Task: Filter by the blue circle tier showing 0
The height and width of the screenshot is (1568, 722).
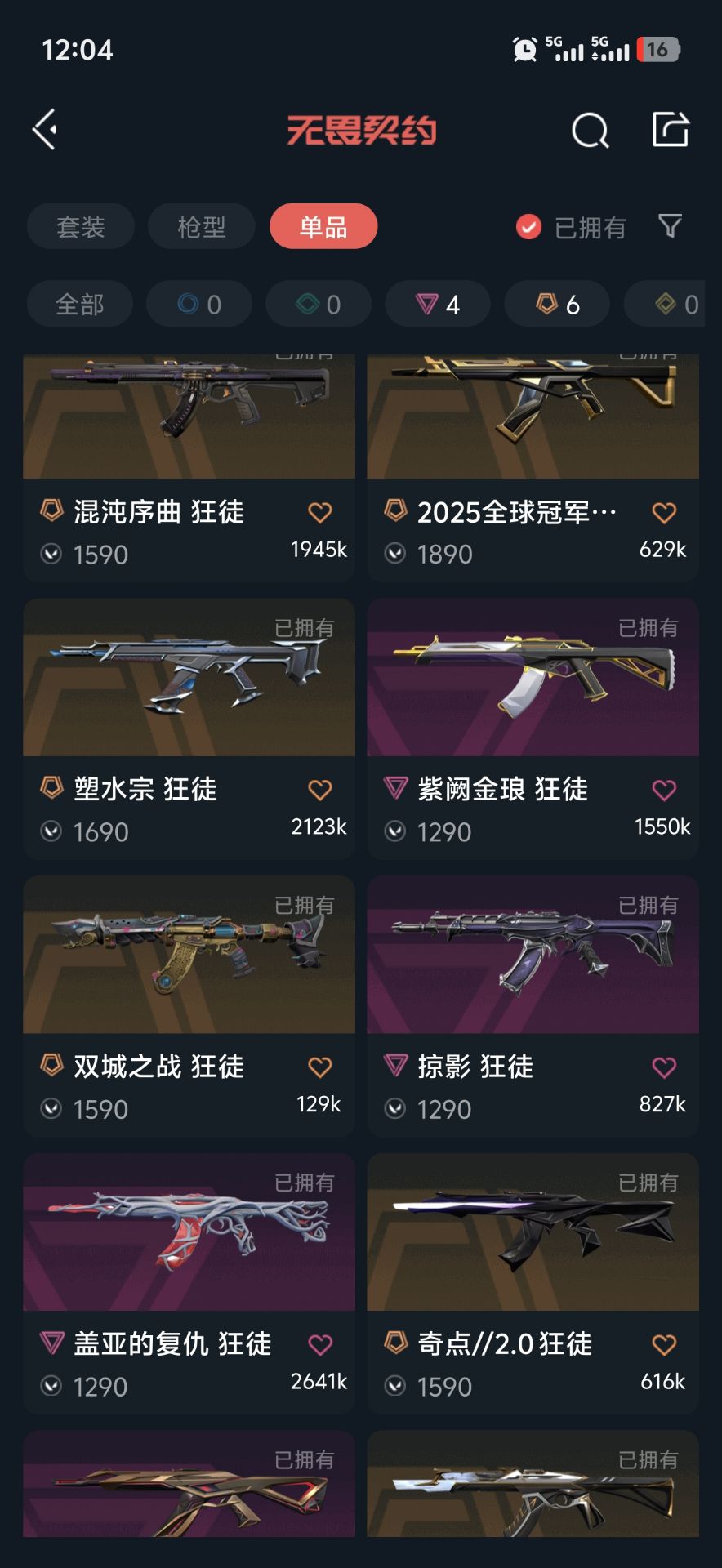Action: coord(199,305)
